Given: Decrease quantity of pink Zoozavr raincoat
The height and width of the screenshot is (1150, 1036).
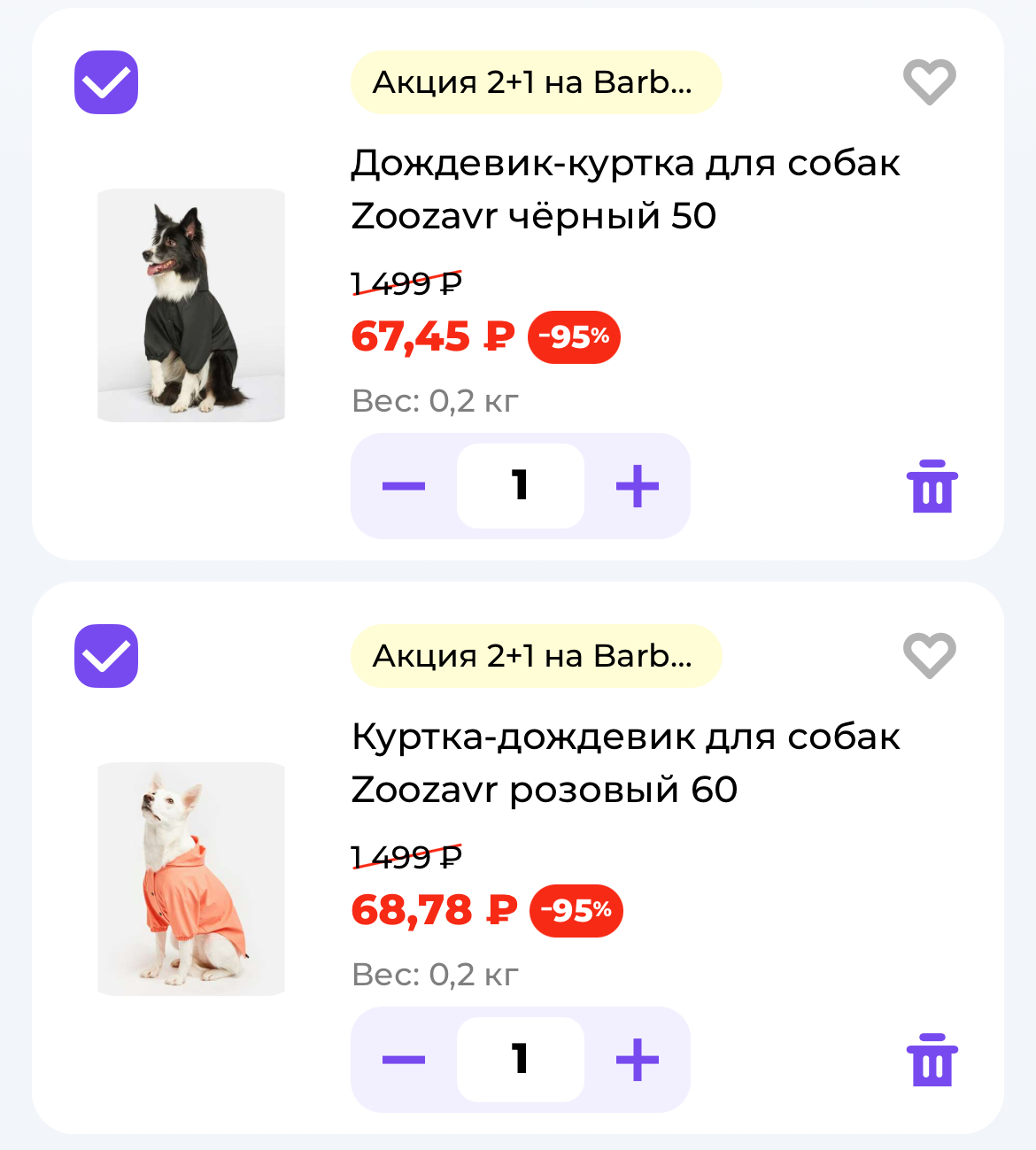Looking at the screenshot, I should (404, 1060).
